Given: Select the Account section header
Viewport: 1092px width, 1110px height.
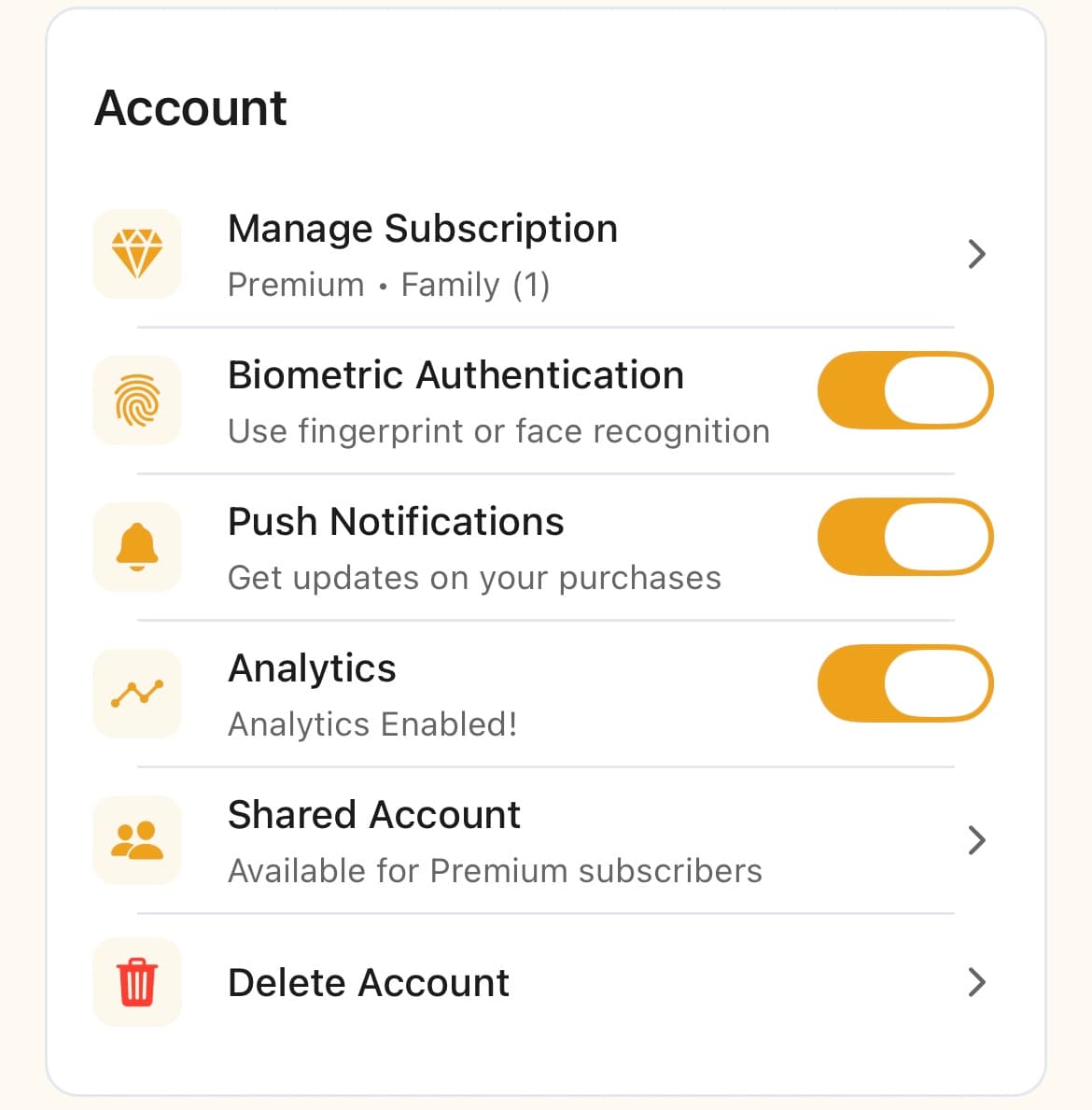Looking at the screenshot, I should click(x=190, y=108).
